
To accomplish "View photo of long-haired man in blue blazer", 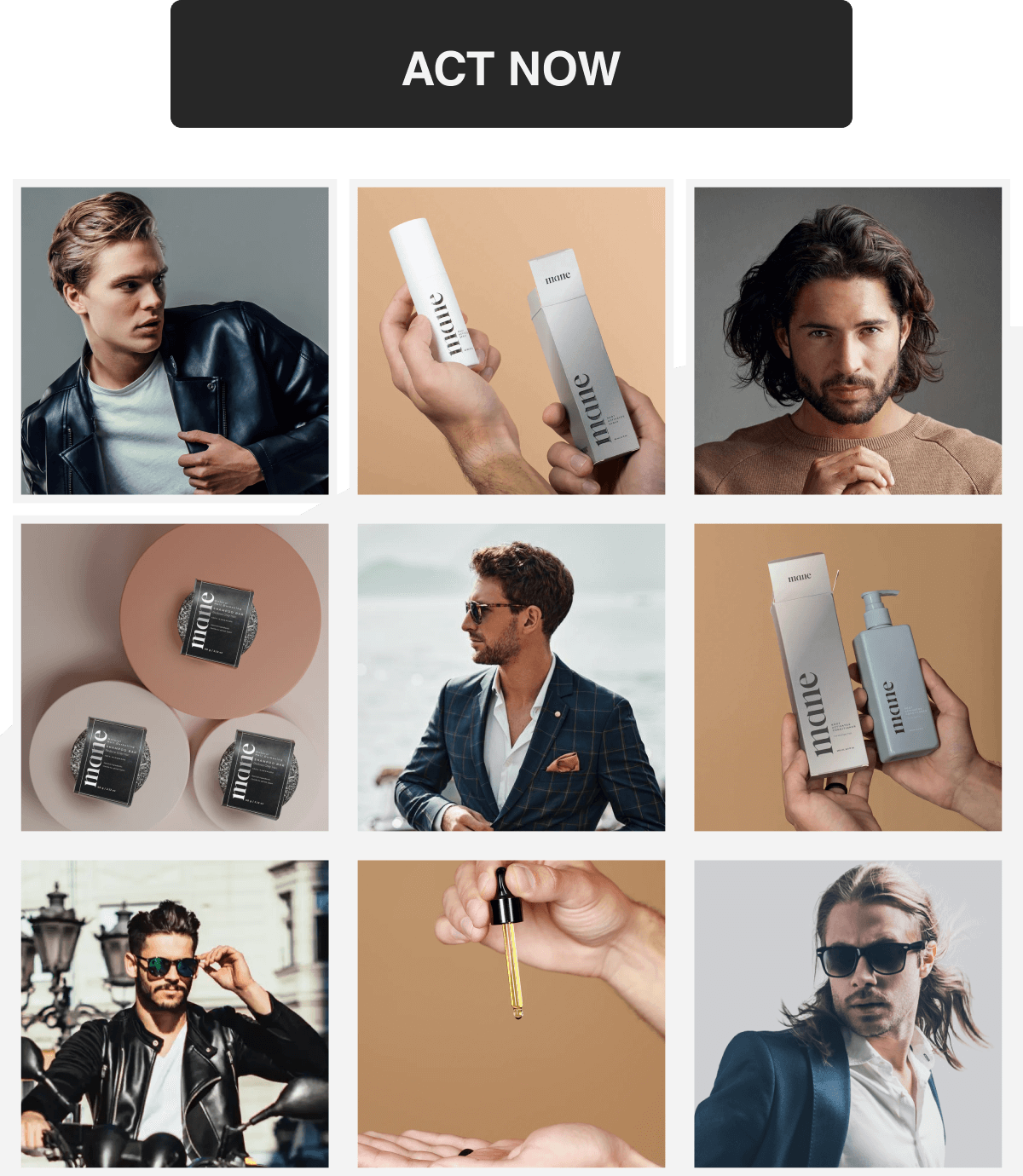I will pos(847,1013).
